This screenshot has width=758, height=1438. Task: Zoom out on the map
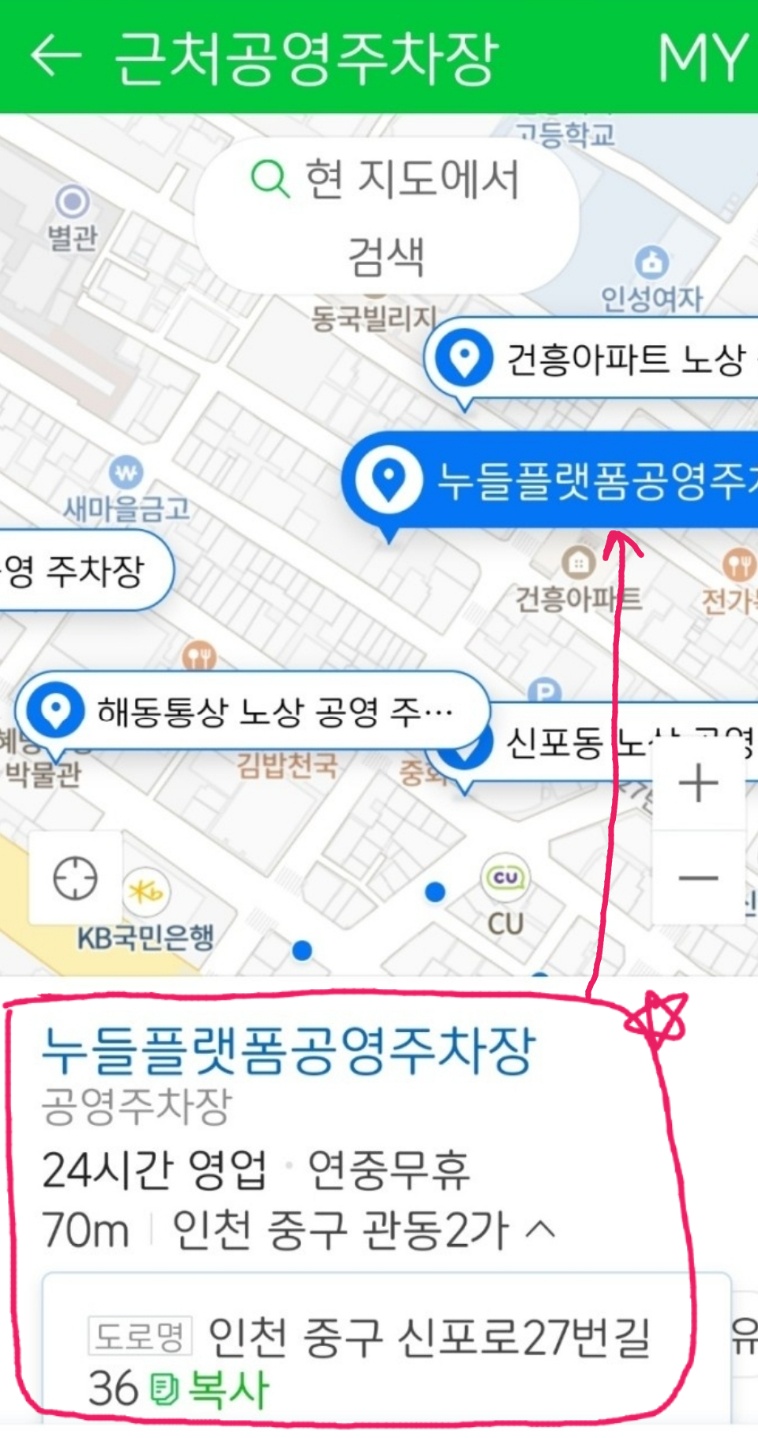pos(698,879)
